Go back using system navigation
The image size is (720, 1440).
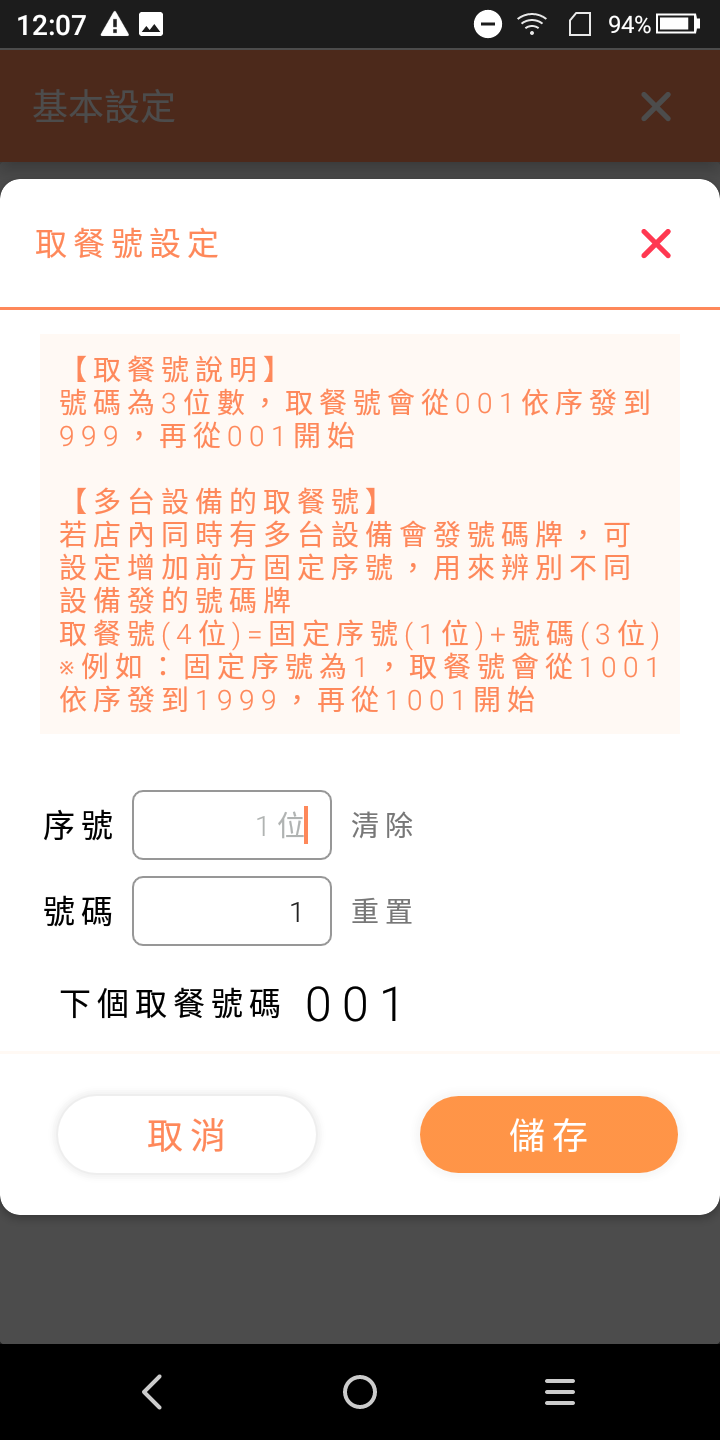(152, 1391)
